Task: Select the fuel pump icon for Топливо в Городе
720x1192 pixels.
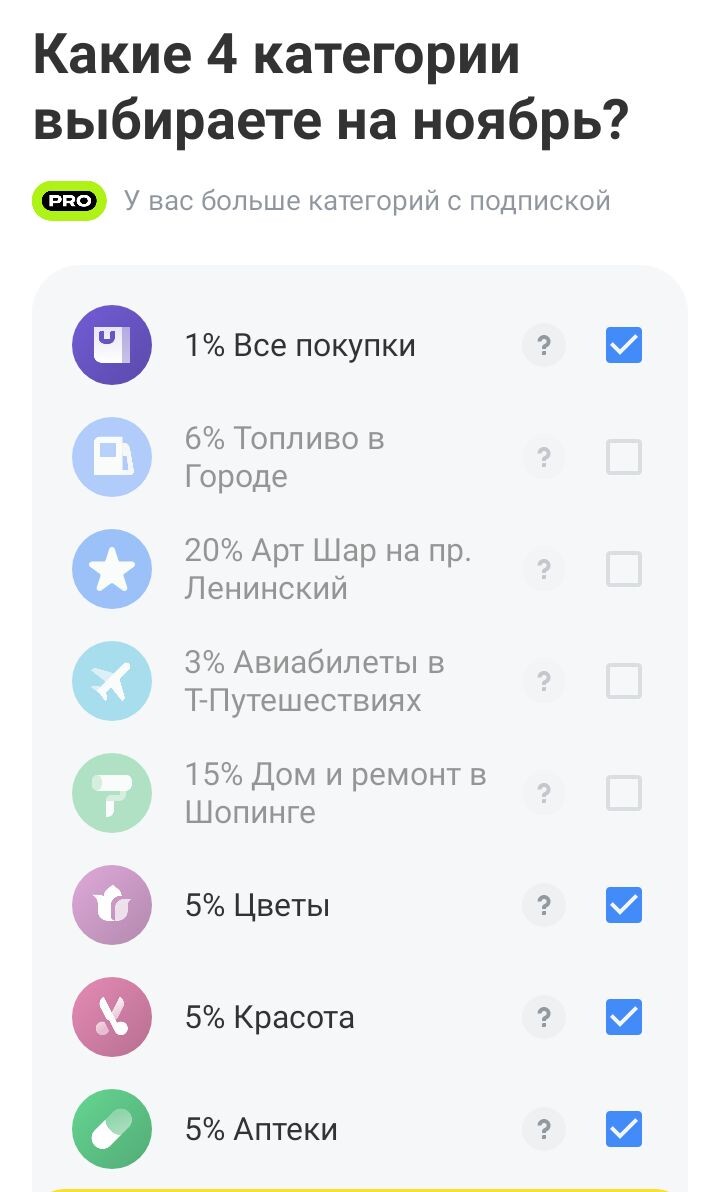Action: 112,457
